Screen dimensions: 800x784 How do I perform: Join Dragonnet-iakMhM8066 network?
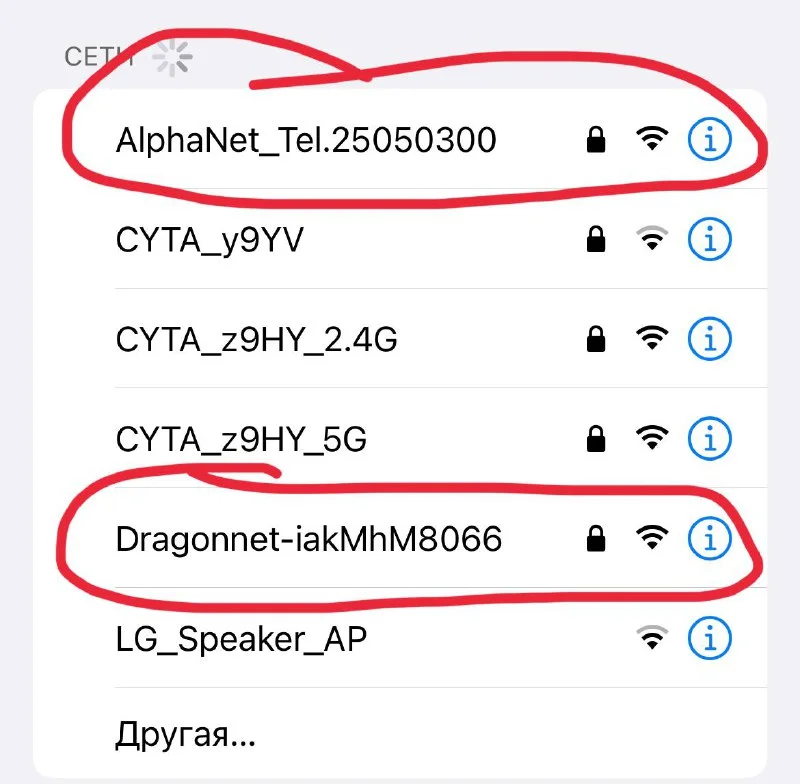click(309, 540)
